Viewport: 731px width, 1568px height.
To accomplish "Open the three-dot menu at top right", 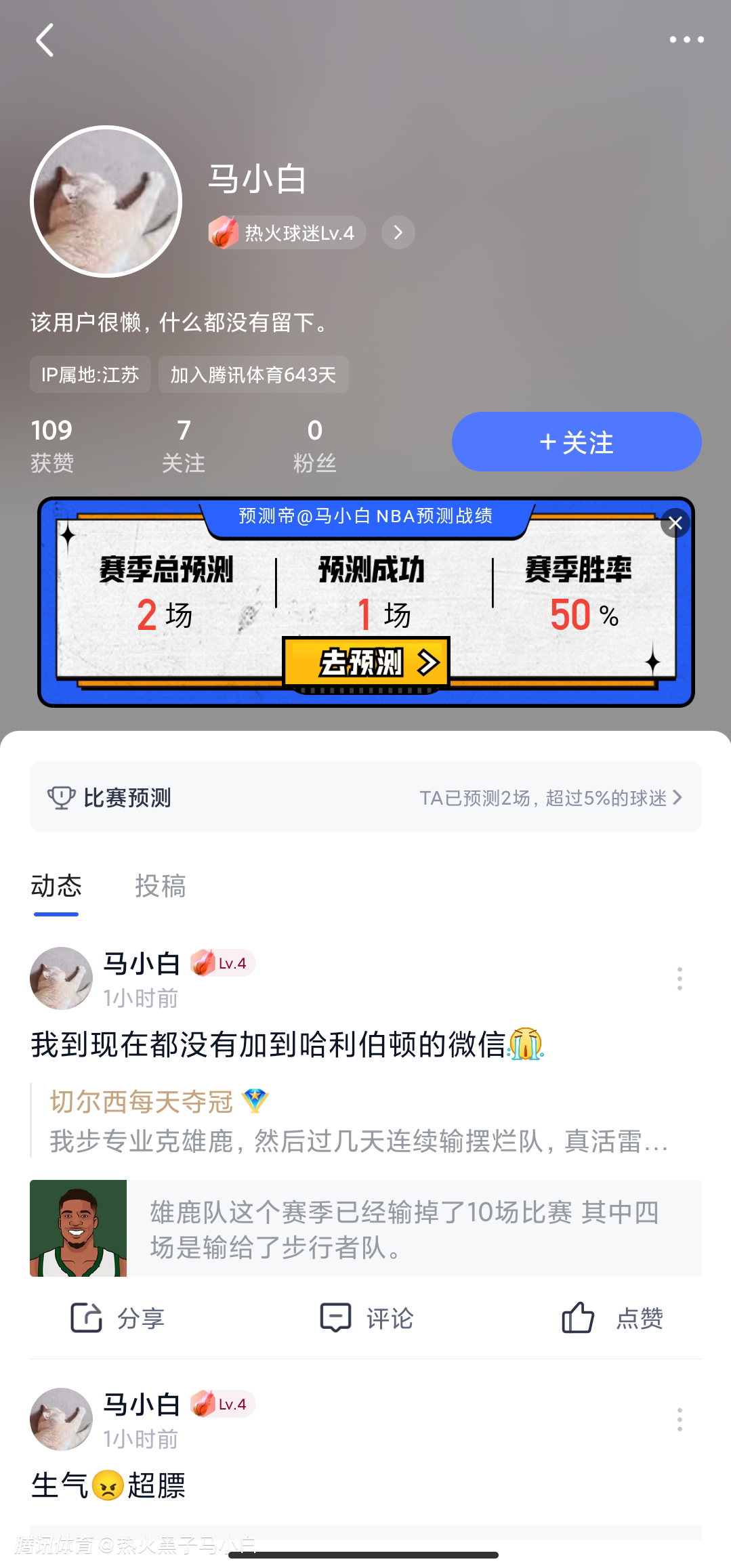I will click(x=686, y=40).
